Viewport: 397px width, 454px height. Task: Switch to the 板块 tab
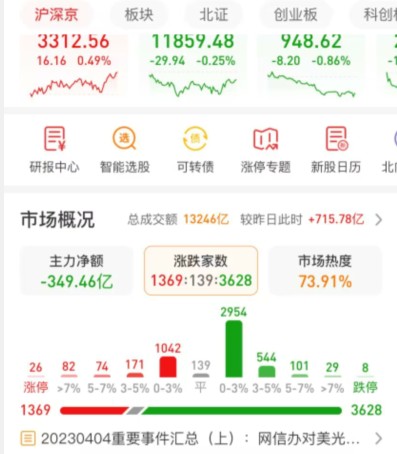[139, 15]
